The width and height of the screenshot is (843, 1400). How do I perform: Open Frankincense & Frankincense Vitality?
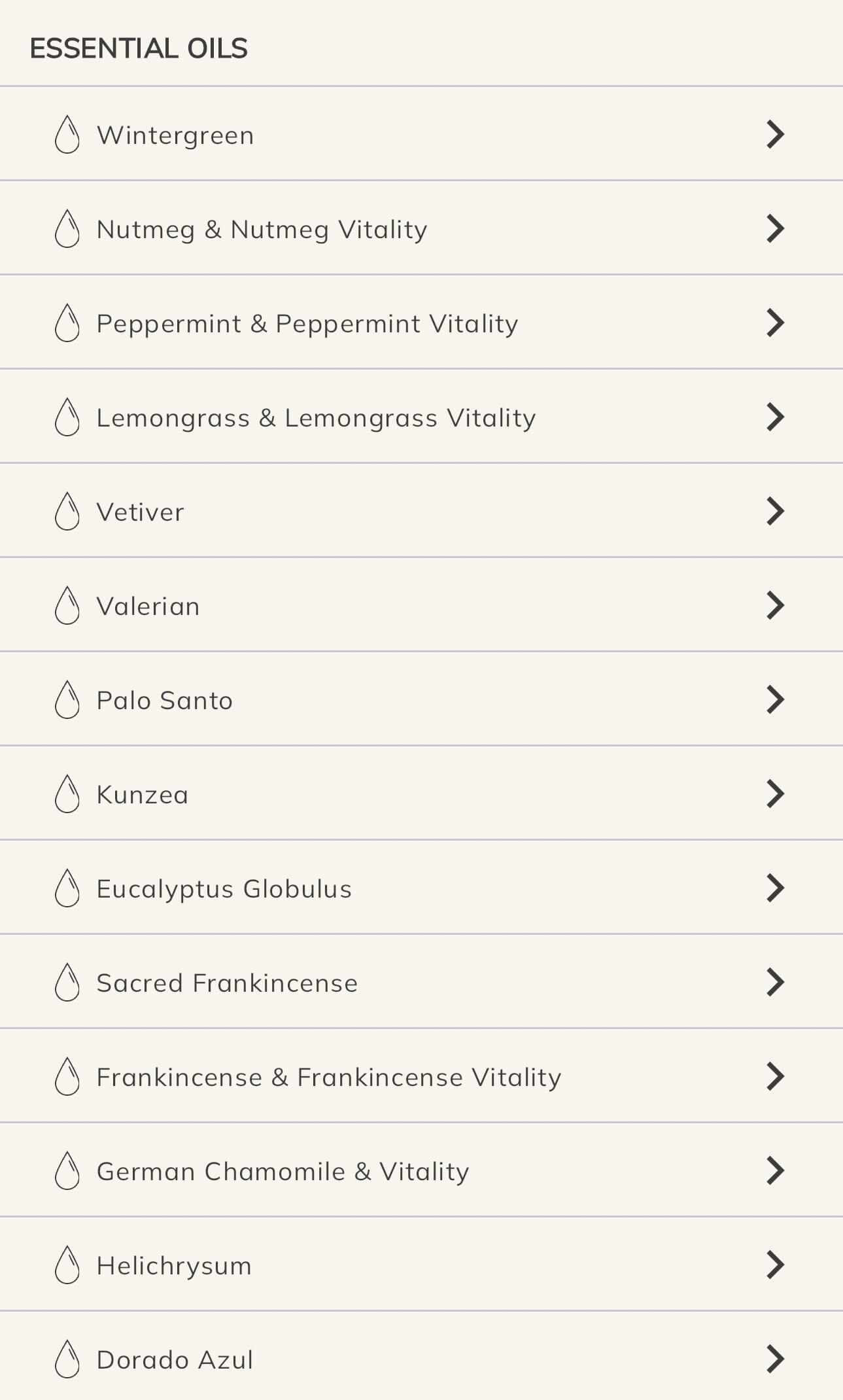pyautogui.click(x=421, y=1076)
